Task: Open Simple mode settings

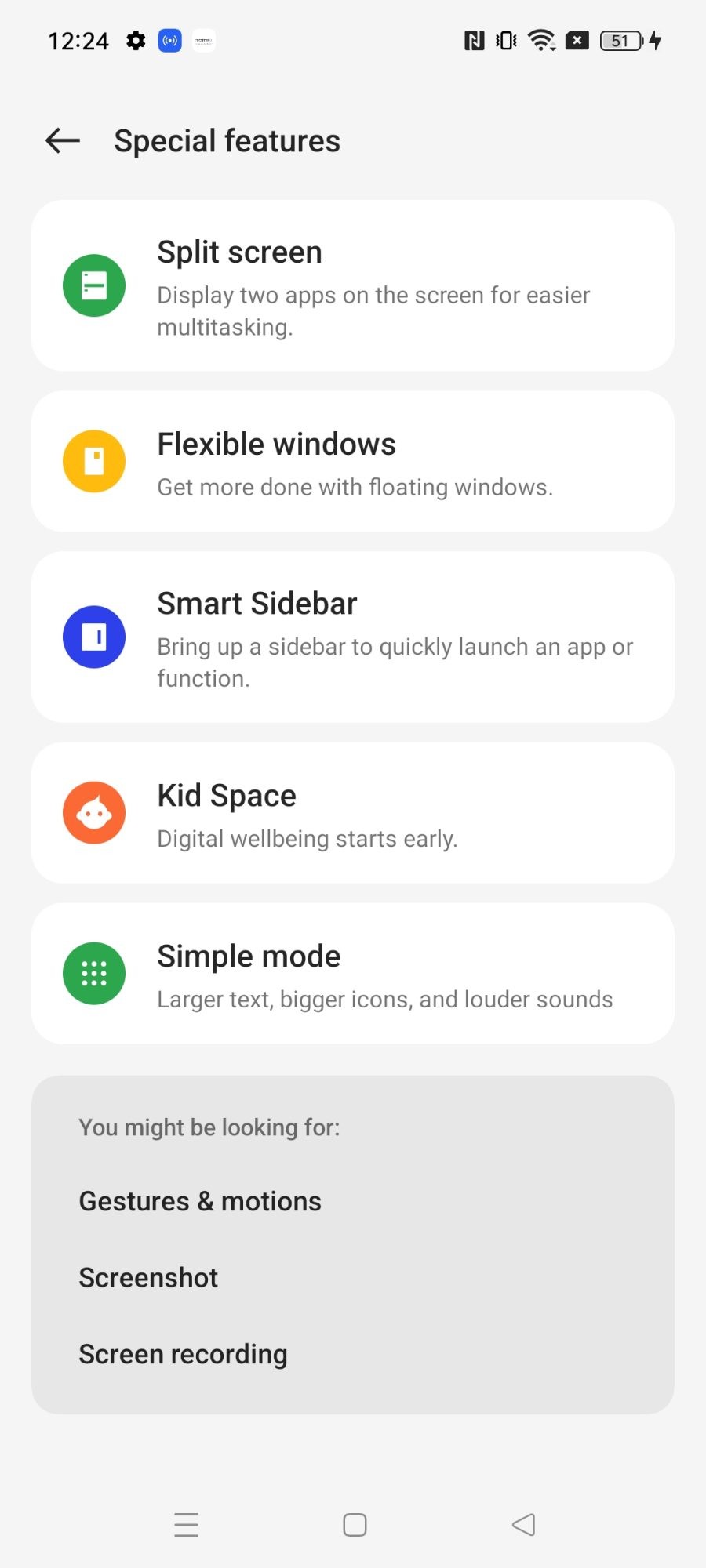Action: [x=353, y=974]
